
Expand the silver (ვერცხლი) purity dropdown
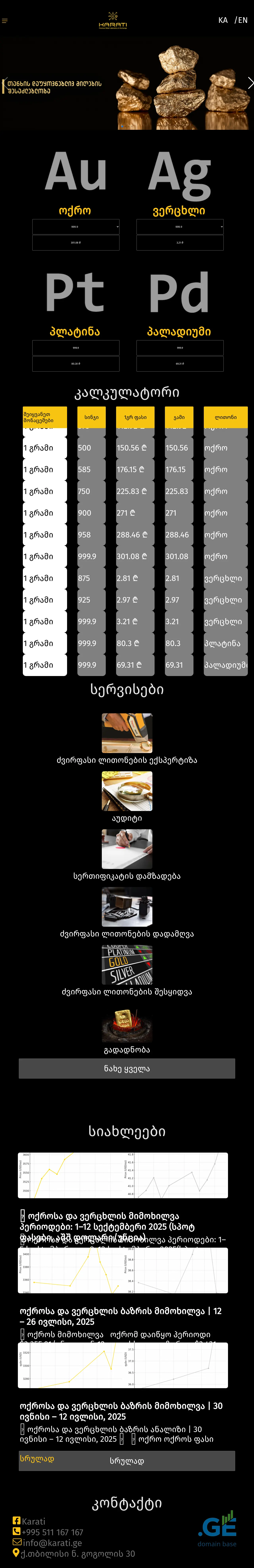tap(180, 226)
